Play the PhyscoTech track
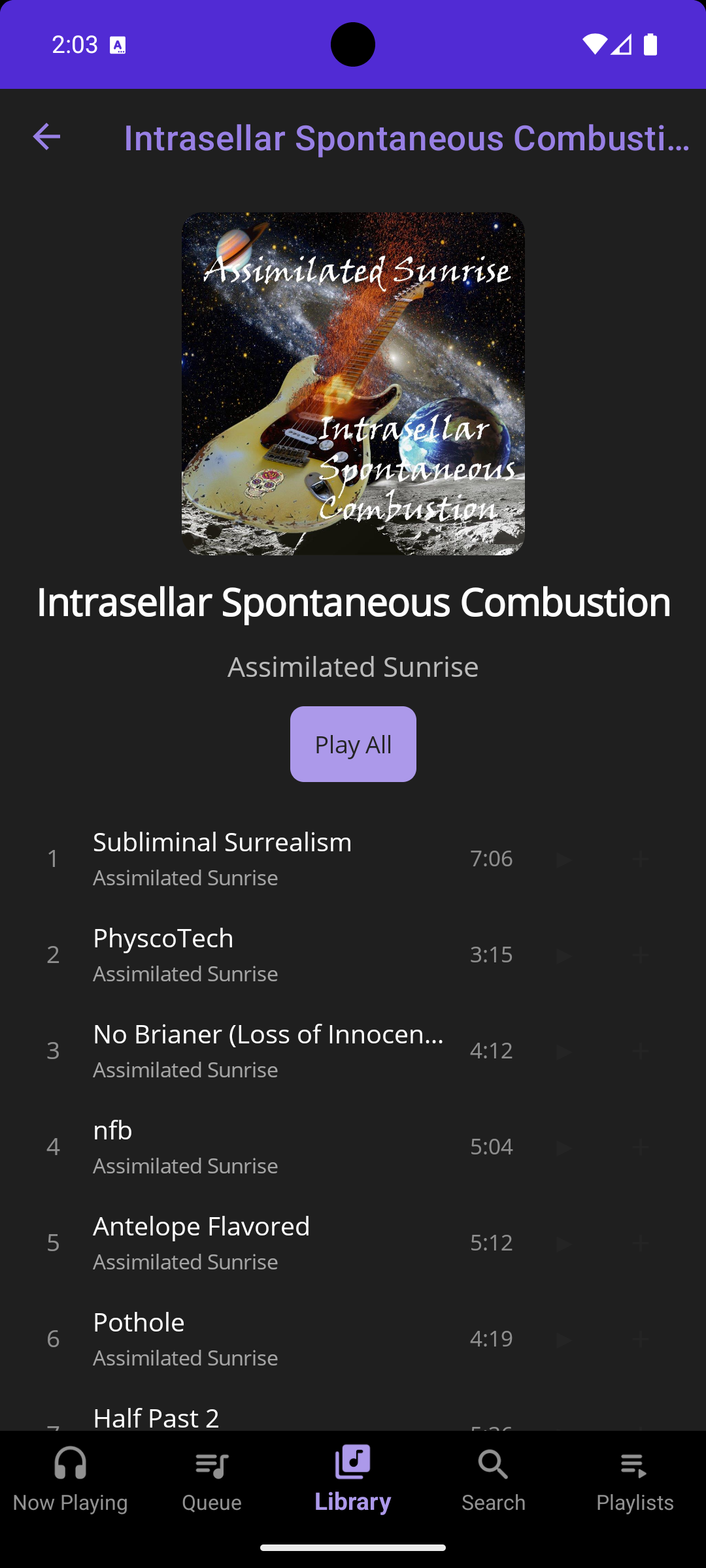The image size is (706, 1568). (x=563, y=955)
